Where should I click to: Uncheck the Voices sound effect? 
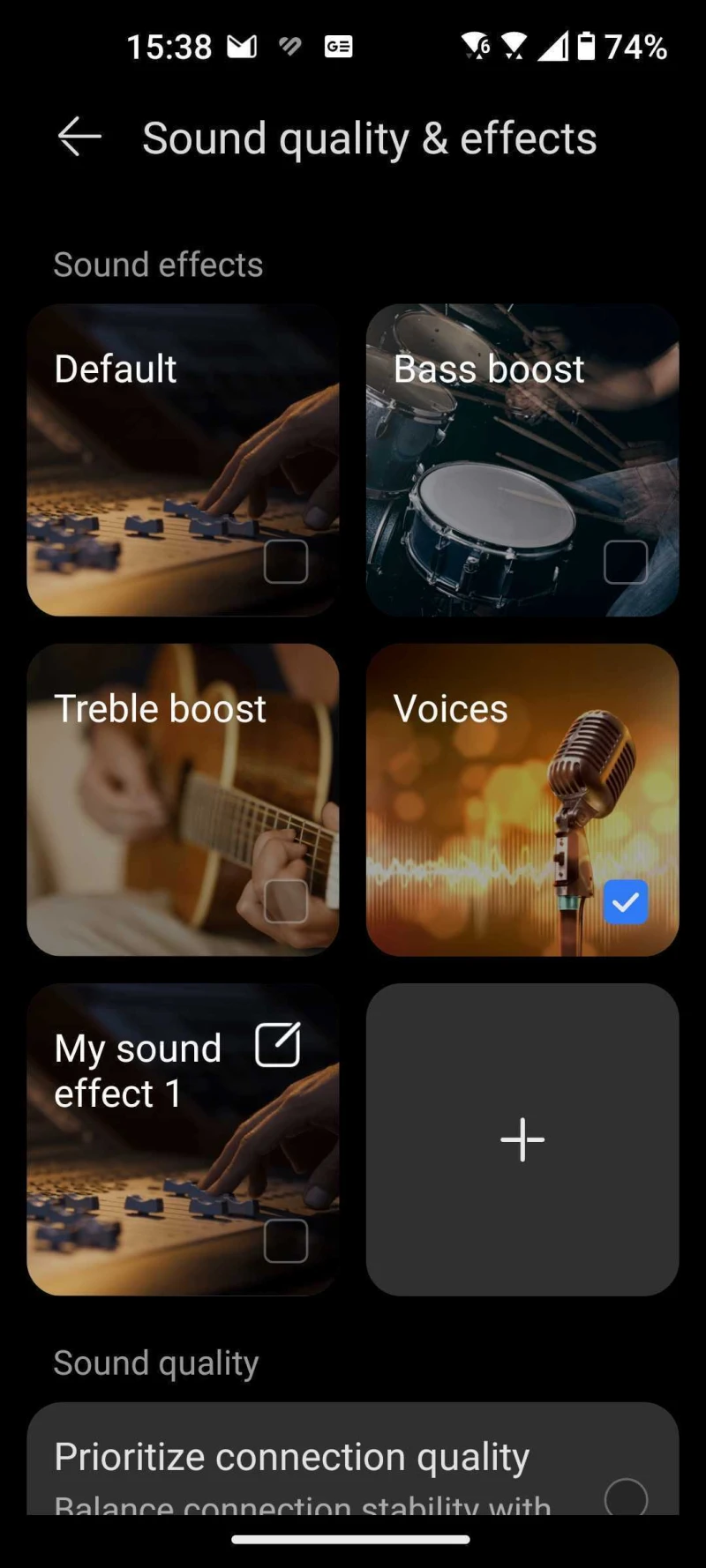pyautogui.click(x=625, y=902)
